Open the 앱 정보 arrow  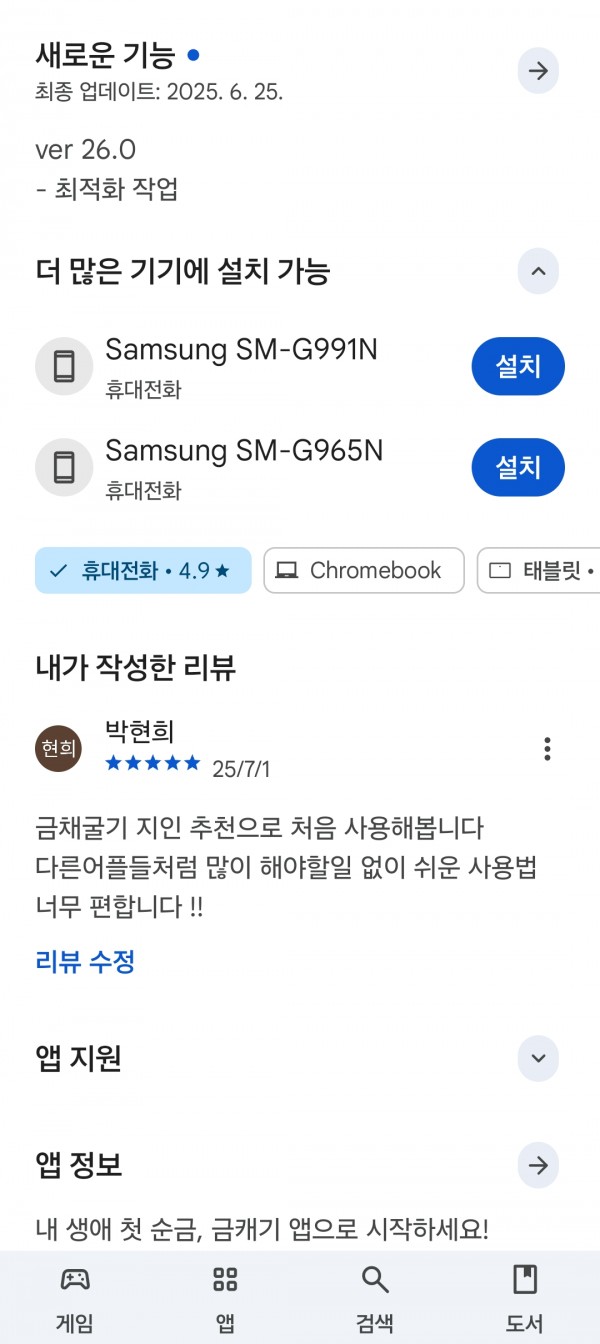click(538, 1165)
